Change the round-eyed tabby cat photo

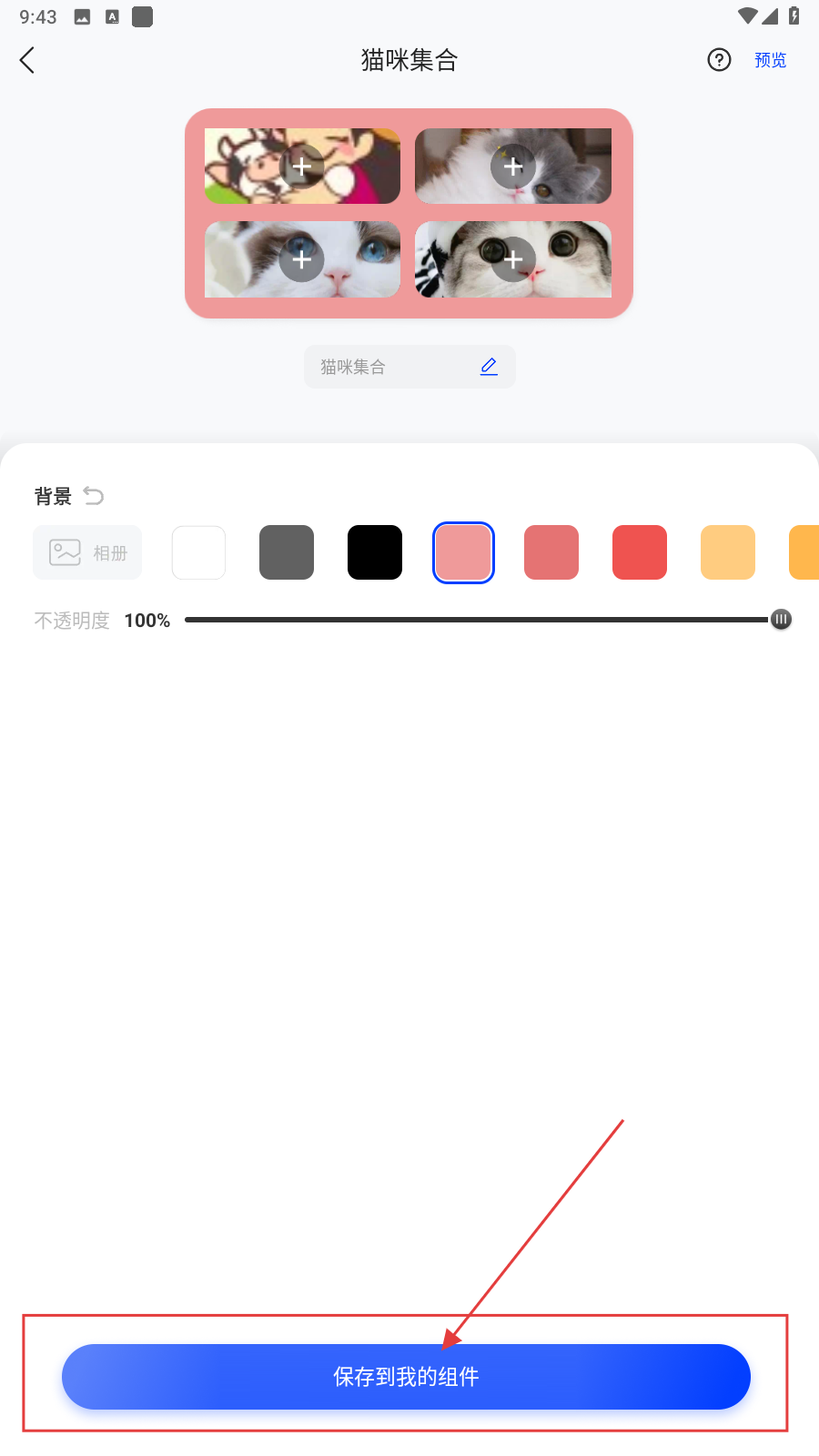click(513, 260)
